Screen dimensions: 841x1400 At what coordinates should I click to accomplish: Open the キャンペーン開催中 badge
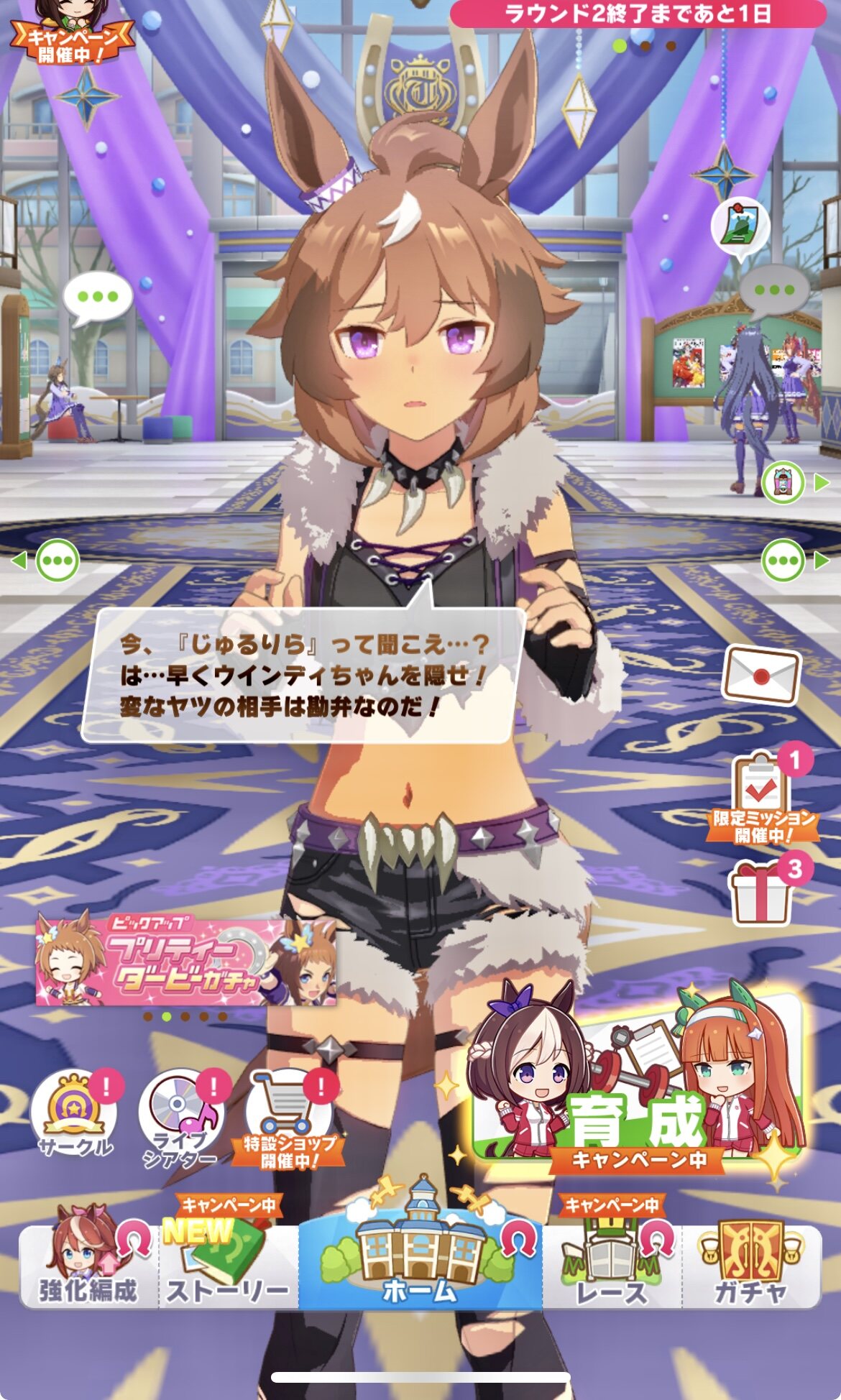pyautogui.click(x=70, y=32)
